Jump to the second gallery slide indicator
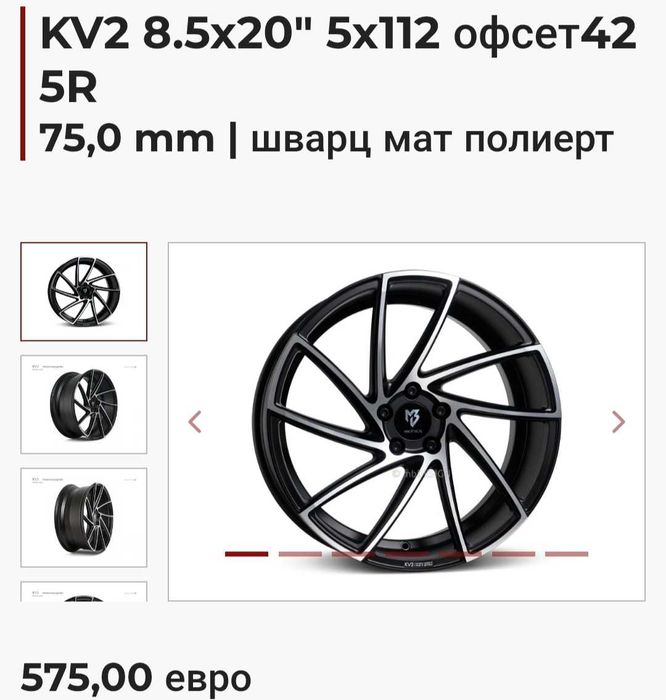Viewport: 666px width, 700px height. point(300,553)
